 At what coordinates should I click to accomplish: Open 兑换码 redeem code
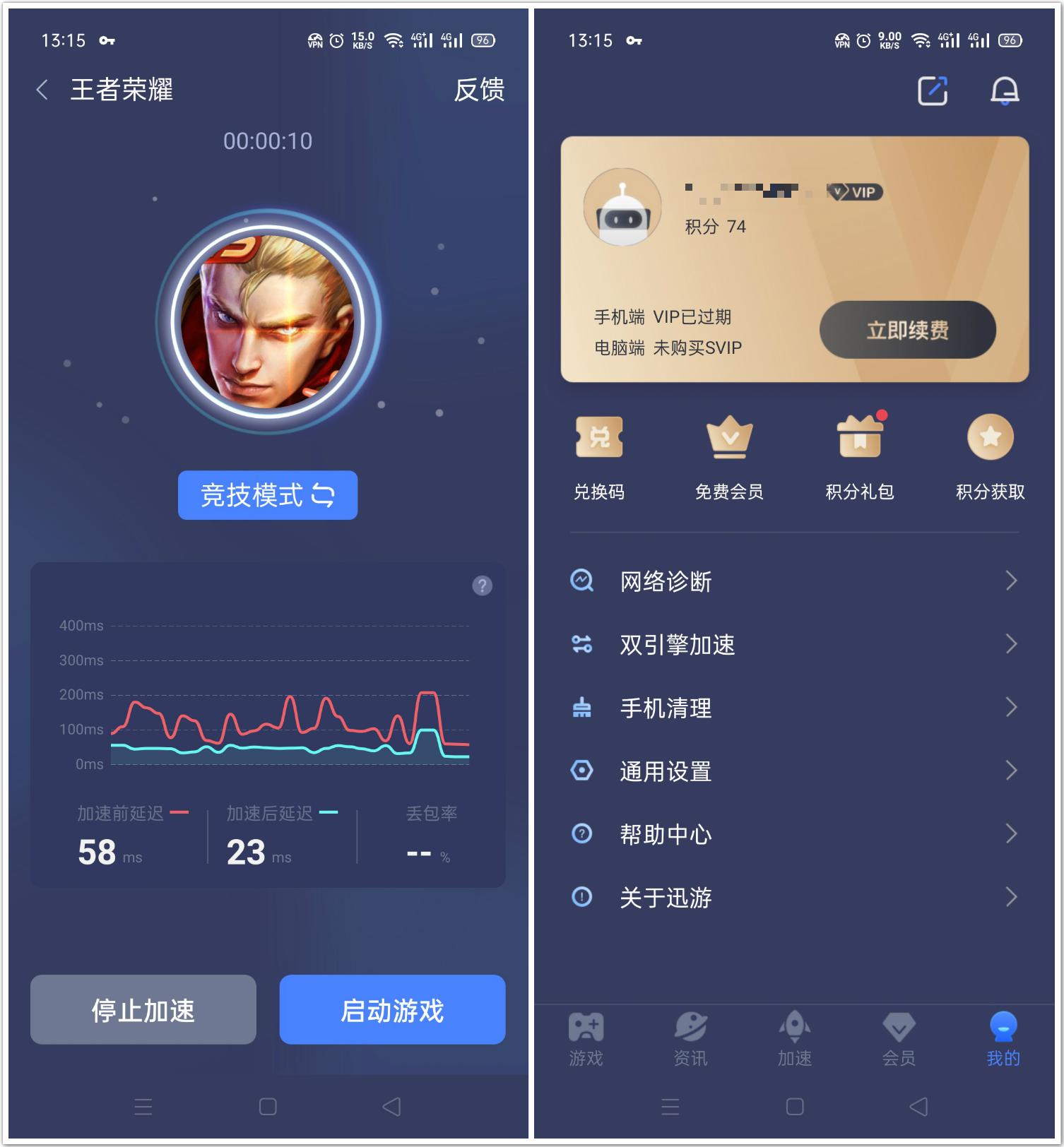click(x=599, y=456)
